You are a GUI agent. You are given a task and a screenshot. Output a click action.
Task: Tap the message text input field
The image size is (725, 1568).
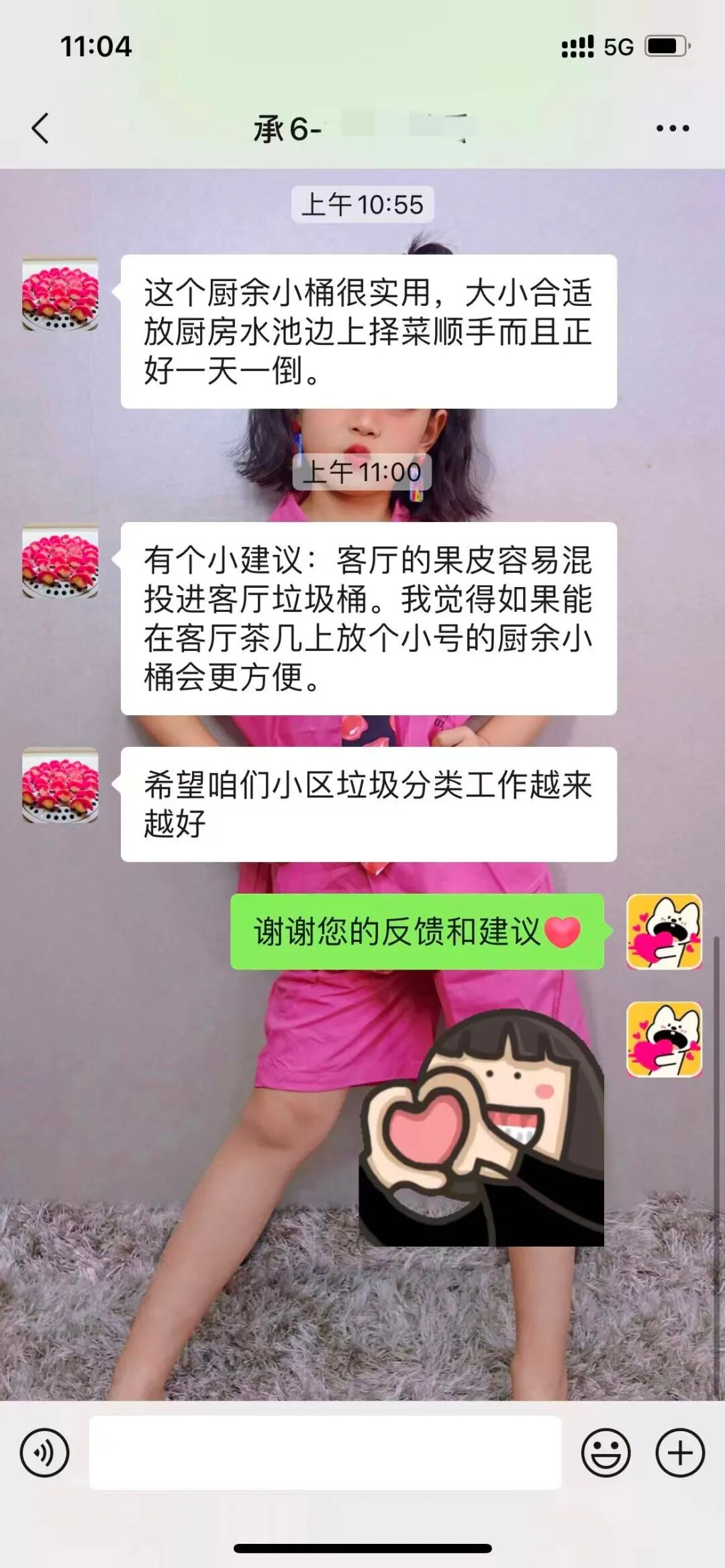tap(325, 1453)
